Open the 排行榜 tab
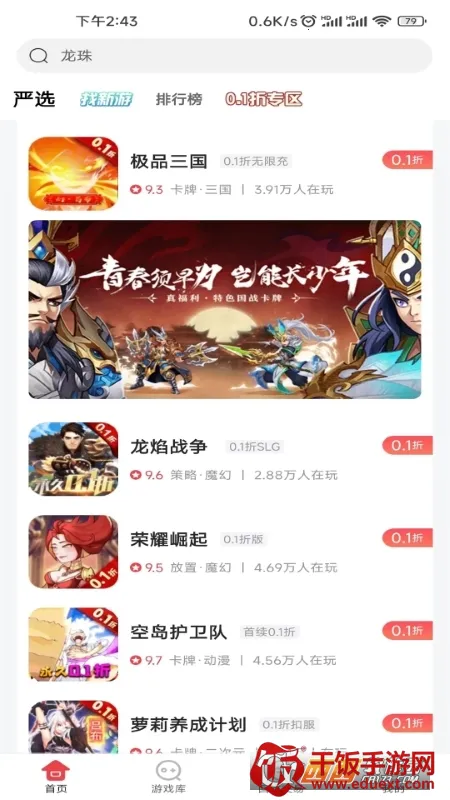450x800 pixels. click(x=179, y=99)
